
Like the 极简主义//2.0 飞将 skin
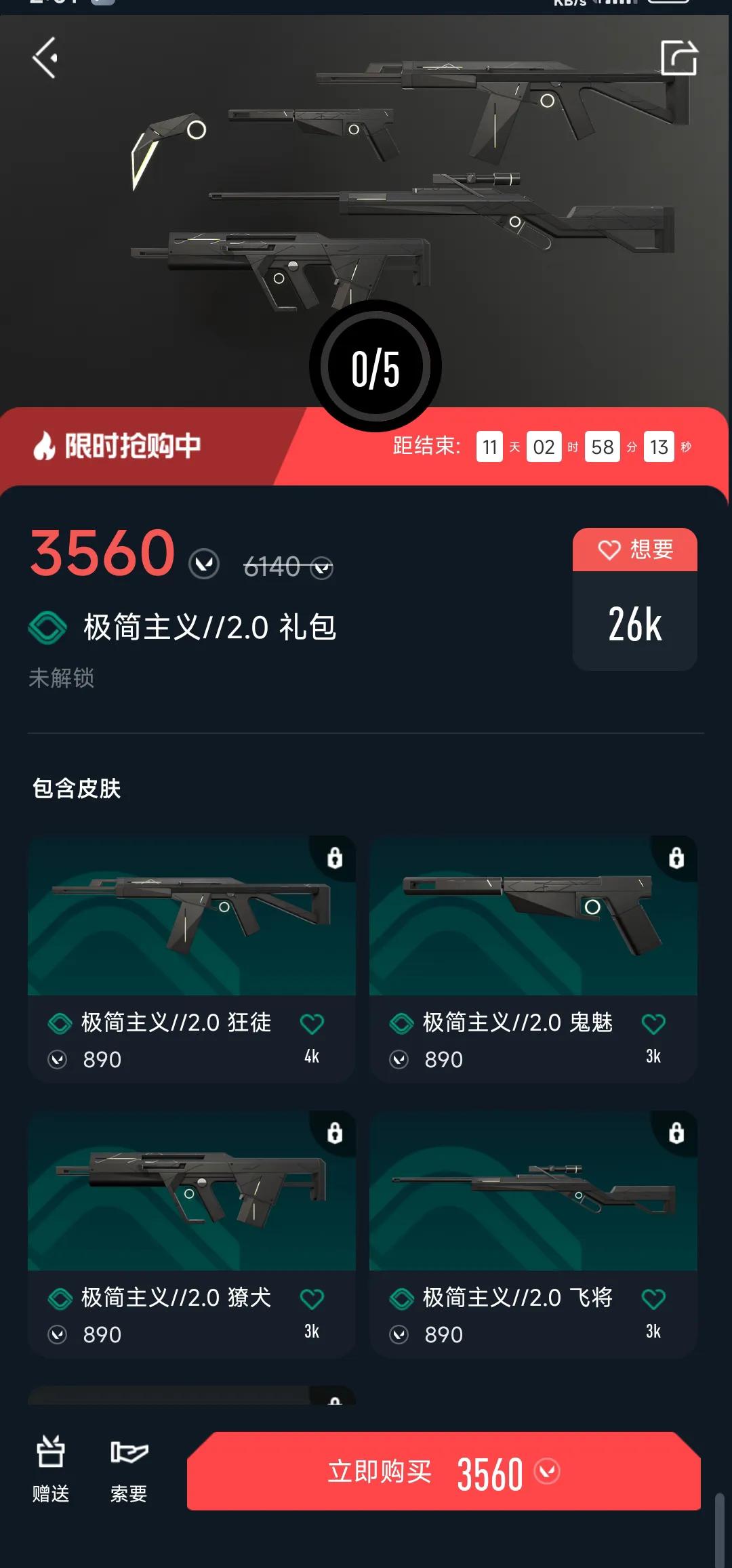tap(653, 1299)
